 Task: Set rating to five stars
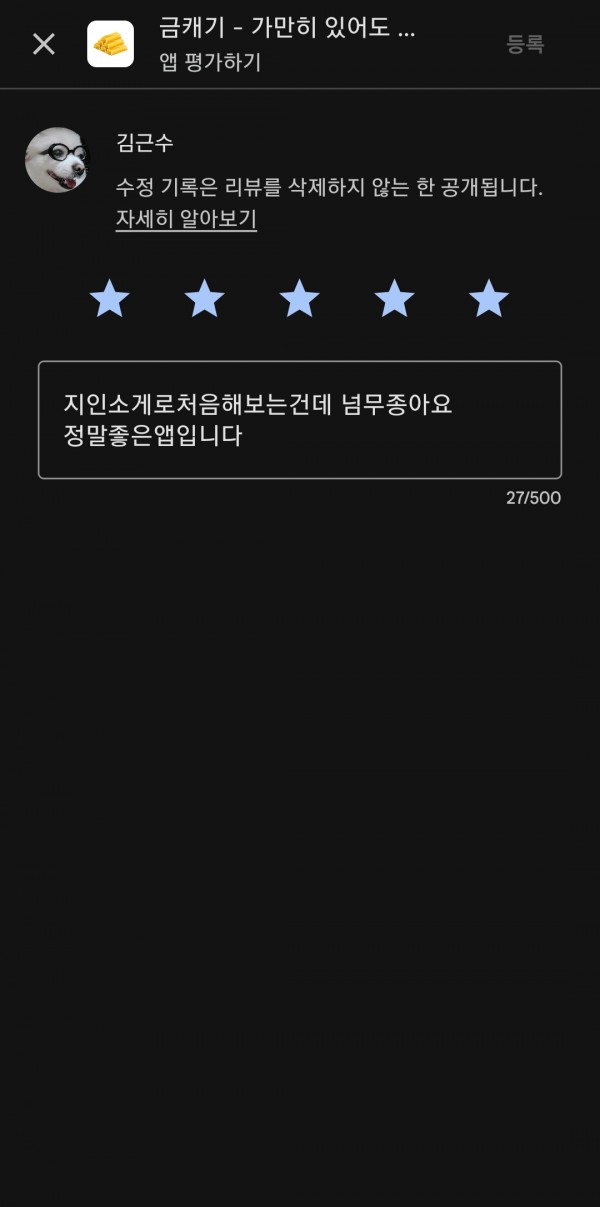coord(489,299)
